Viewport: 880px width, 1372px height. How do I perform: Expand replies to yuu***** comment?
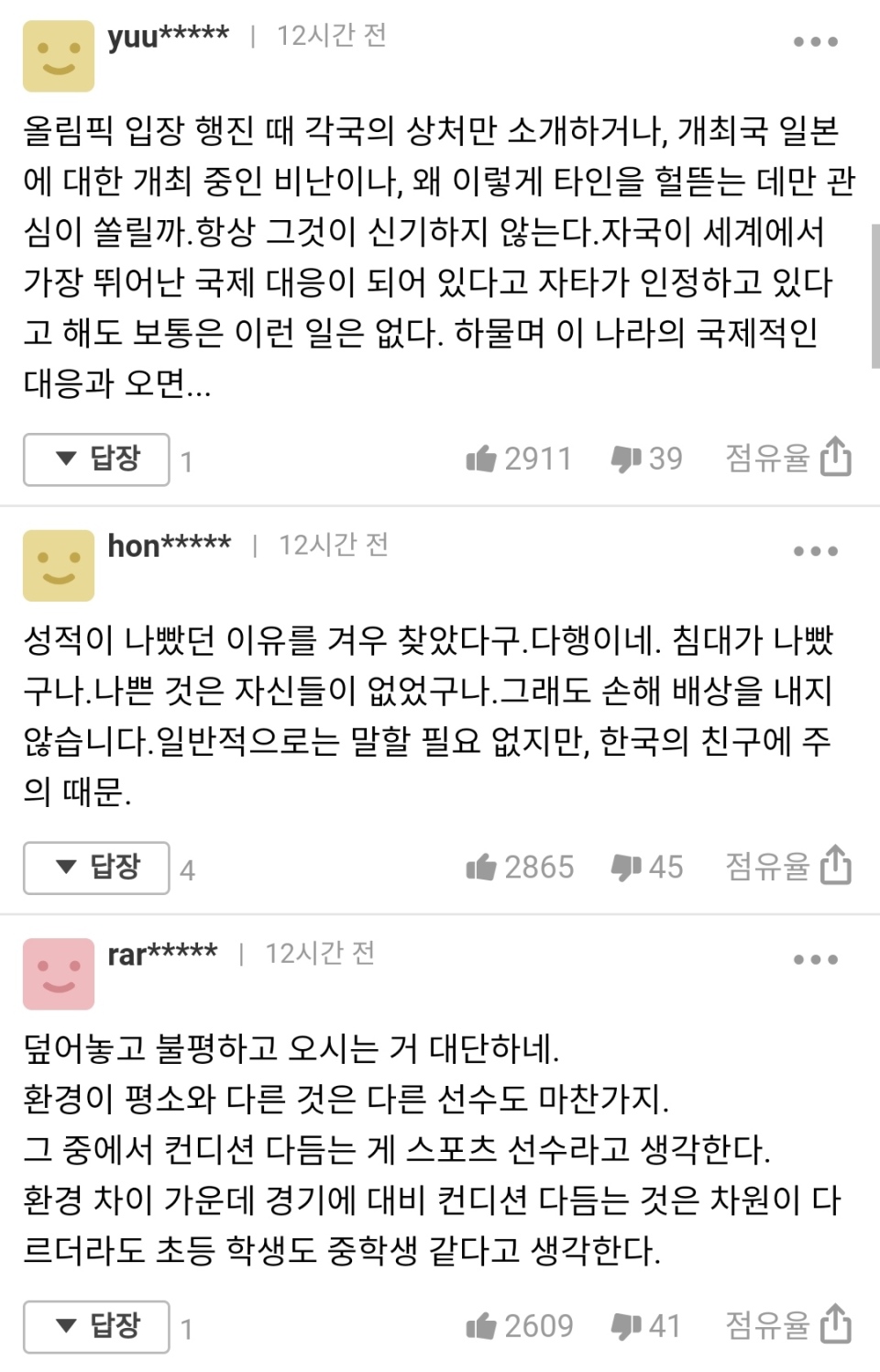[96, 459]
